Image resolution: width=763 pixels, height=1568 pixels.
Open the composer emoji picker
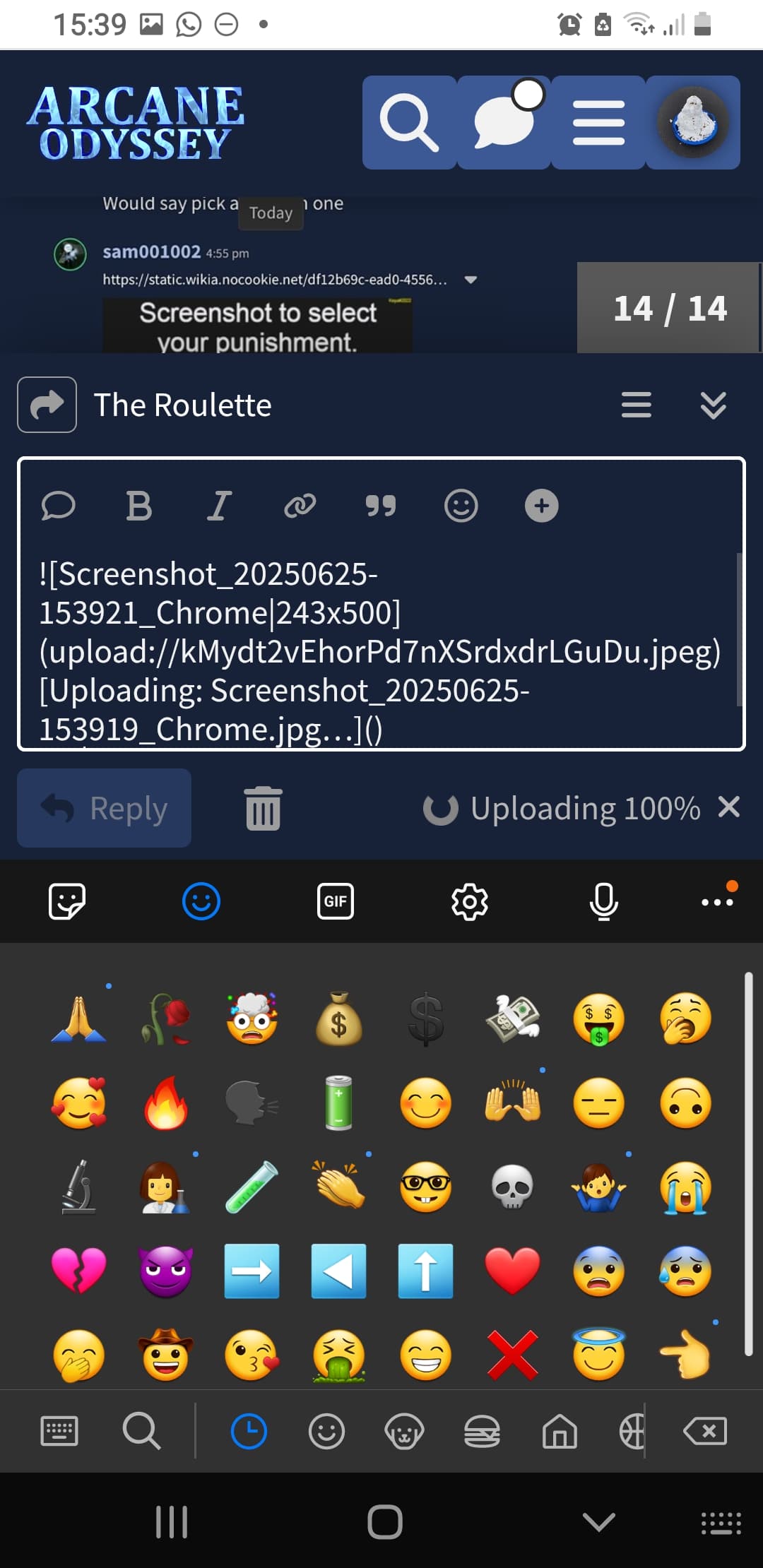[x=461, y=506]
